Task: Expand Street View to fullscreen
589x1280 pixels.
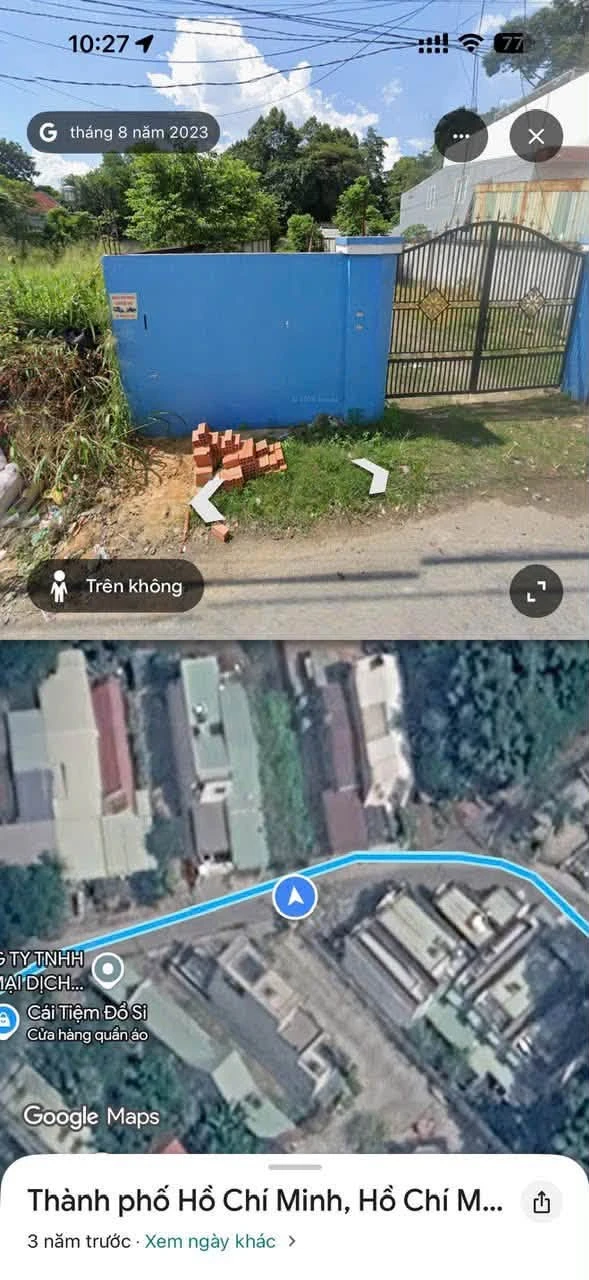Action: coord(536,591)
